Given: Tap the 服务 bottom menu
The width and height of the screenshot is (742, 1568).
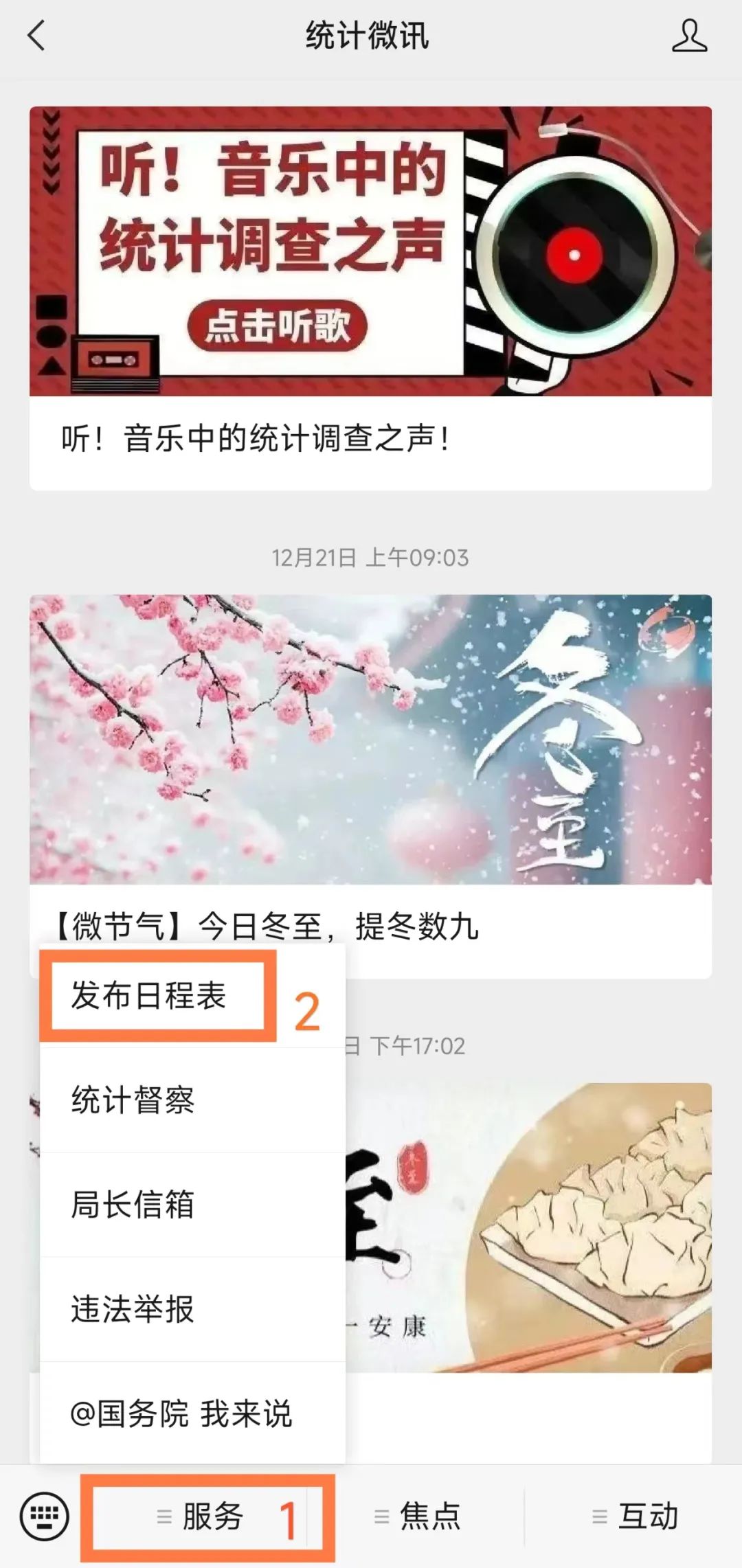Looking at the screenshot, I should pyautogui.click(x=207, y=1516).
